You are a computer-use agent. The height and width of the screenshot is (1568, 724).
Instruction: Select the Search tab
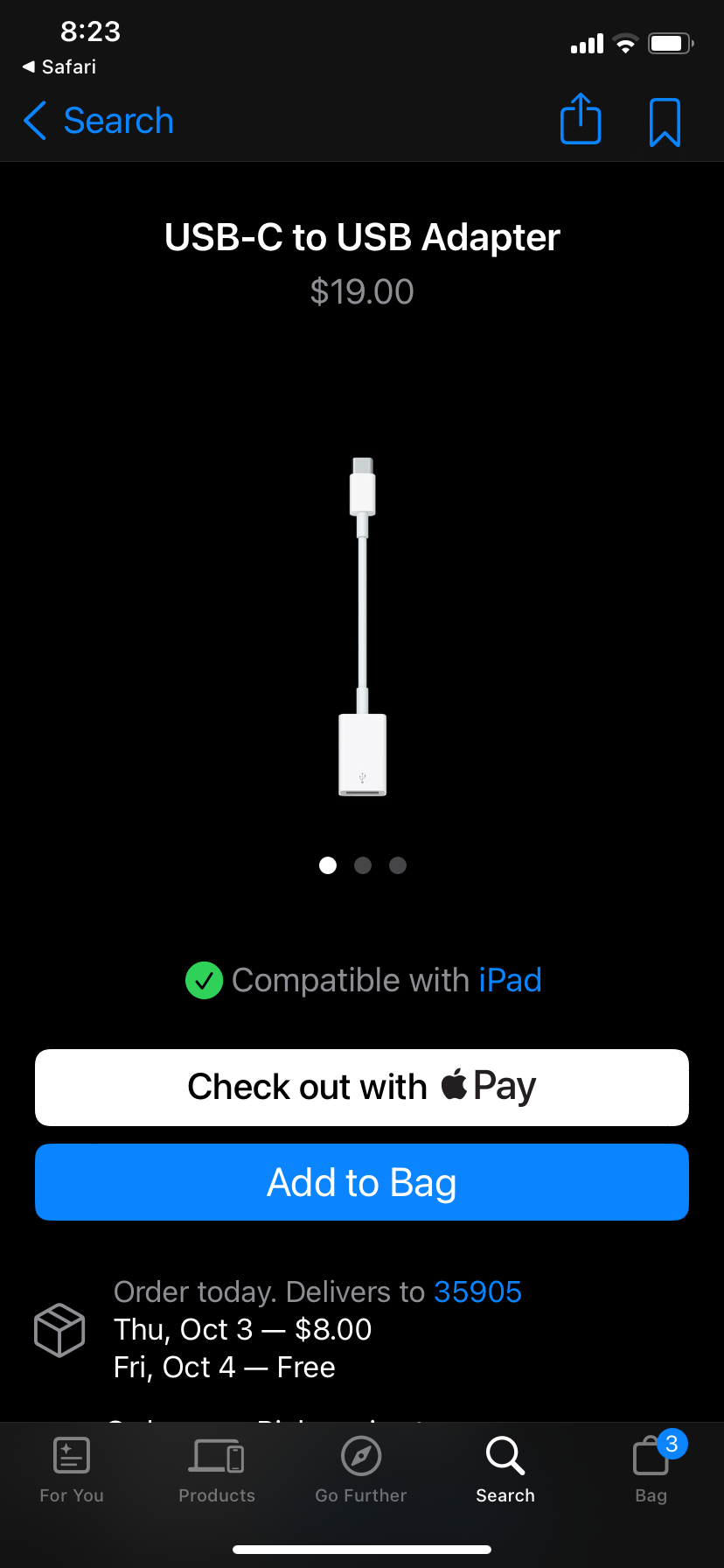coord(505,1470)
